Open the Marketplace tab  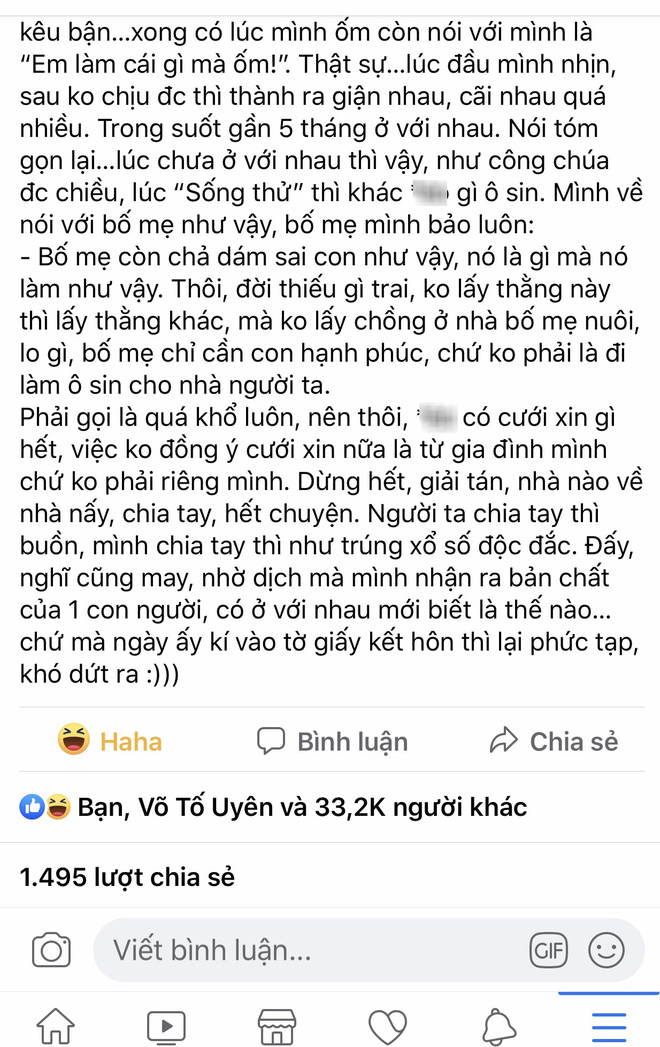point(275,1025)
